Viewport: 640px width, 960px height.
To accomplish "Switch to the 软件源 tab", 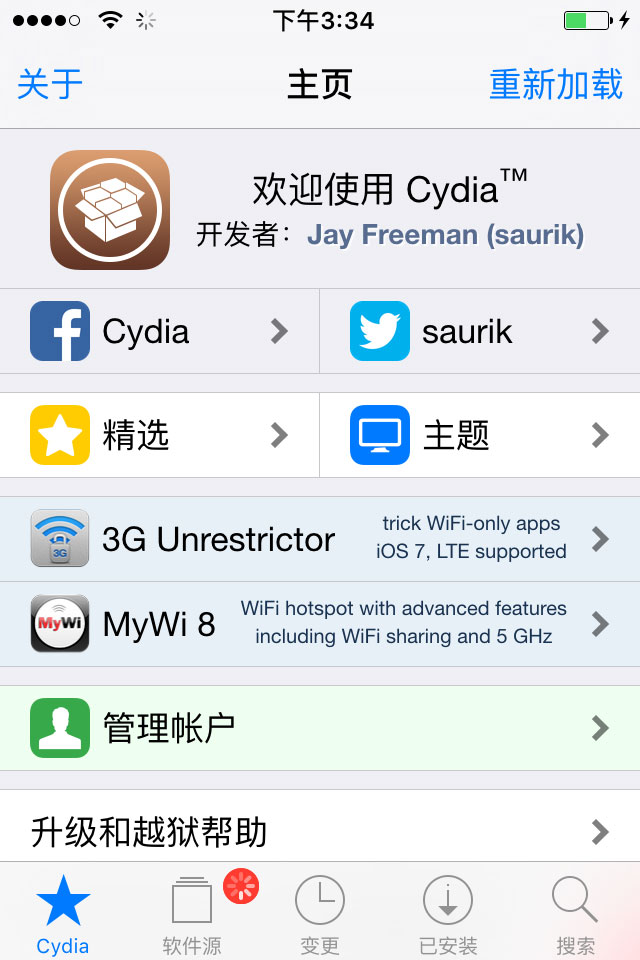I will point(192,913).
